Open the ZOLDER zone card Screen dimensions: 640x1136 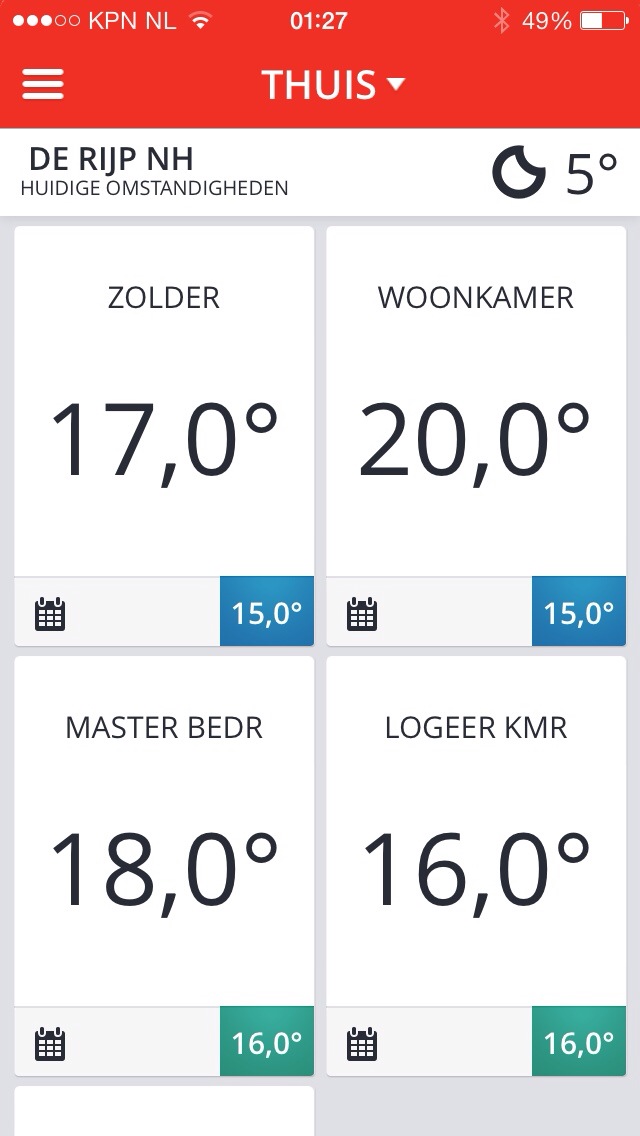click(164, 401)
